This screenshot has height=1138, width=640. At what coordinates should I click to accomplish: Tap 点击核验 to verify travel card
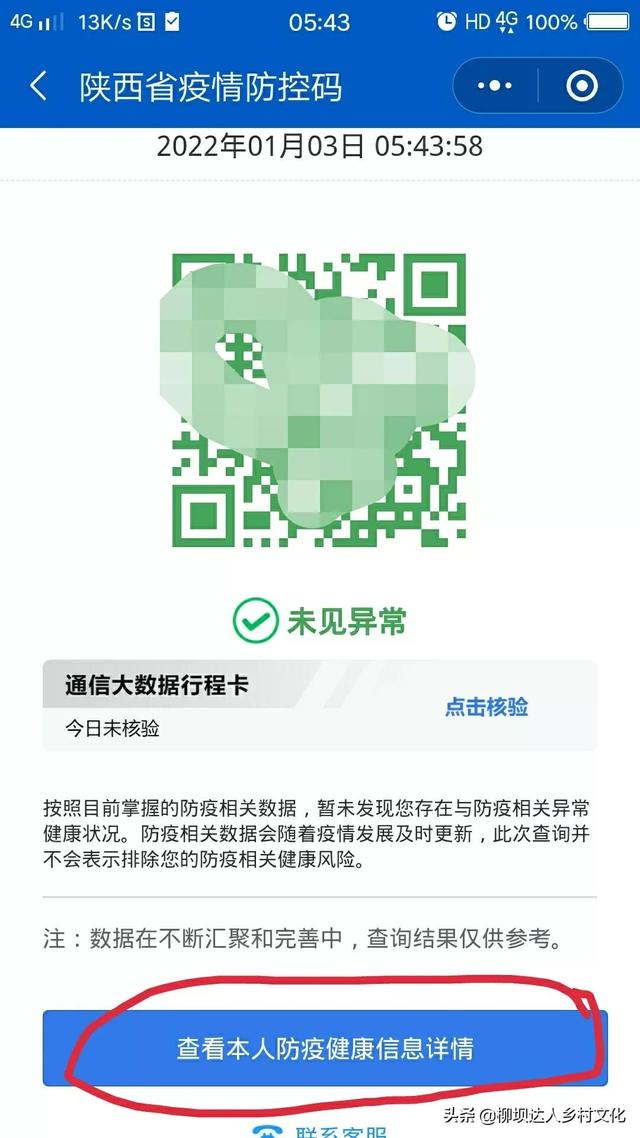[x=486, y=707]
